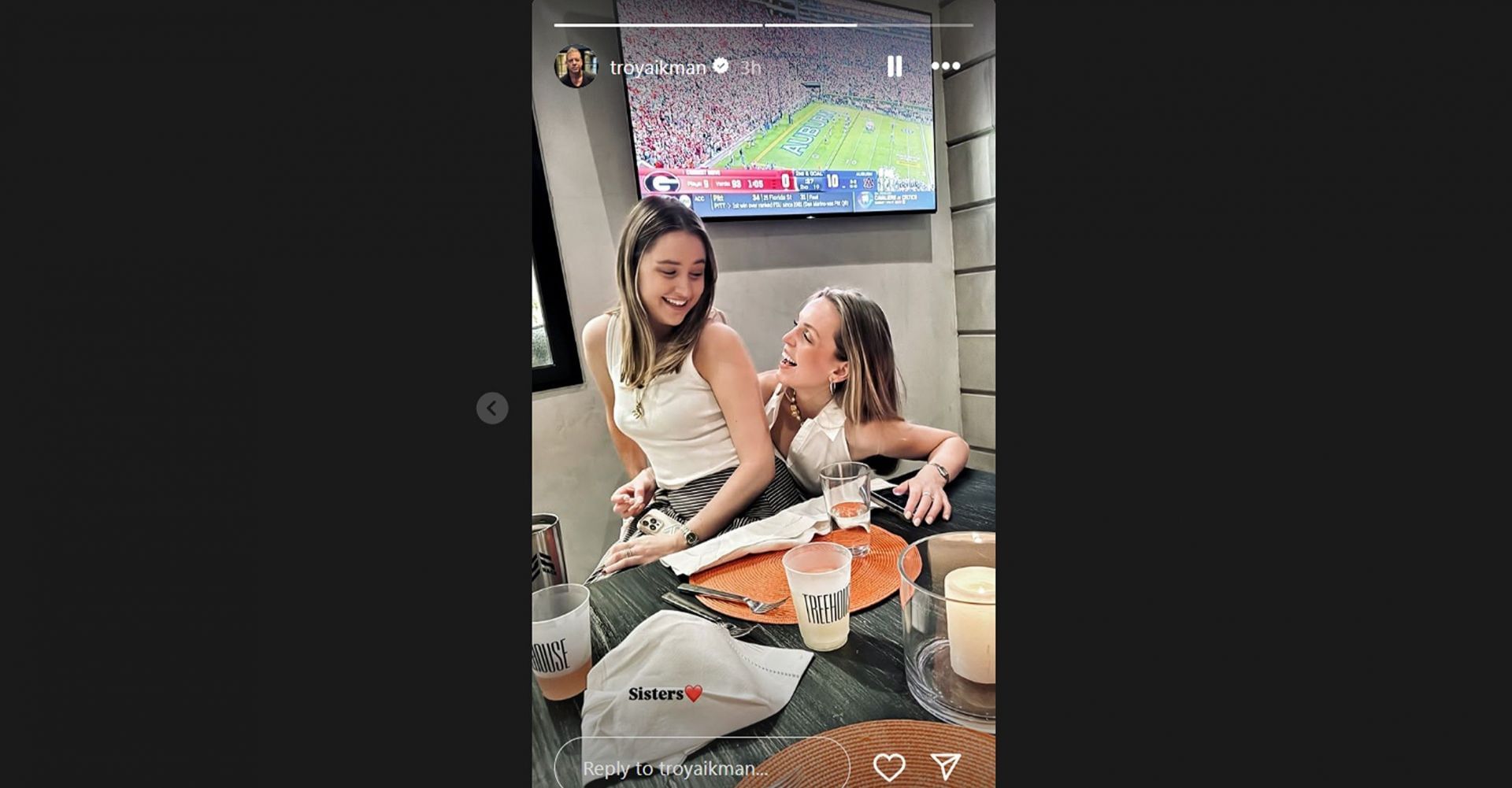Like this story with the heart
1512x788 pixels.
pos(889,767)
